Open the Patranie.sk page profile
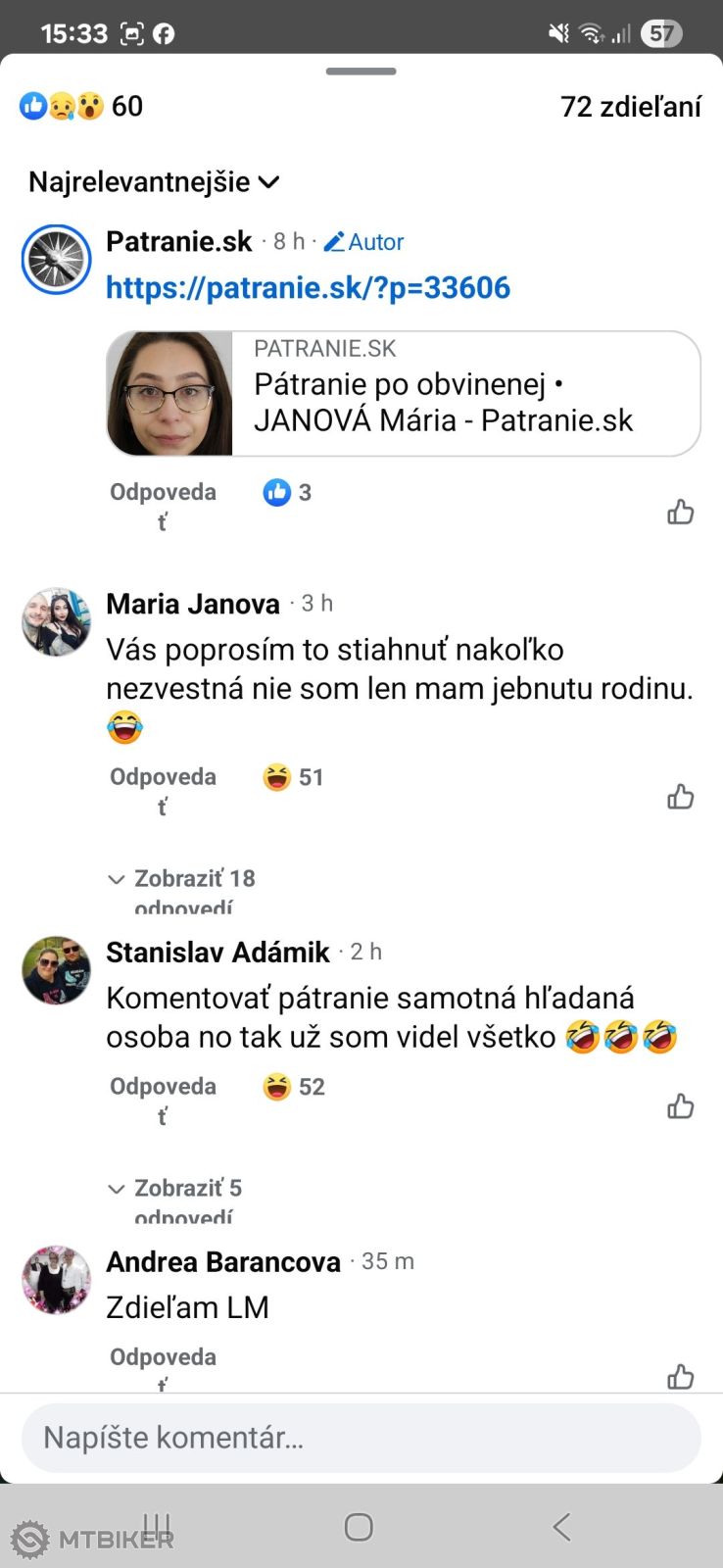Viewport: 723px width, 1568px height. pyautogui.click(x=178, y=241)
